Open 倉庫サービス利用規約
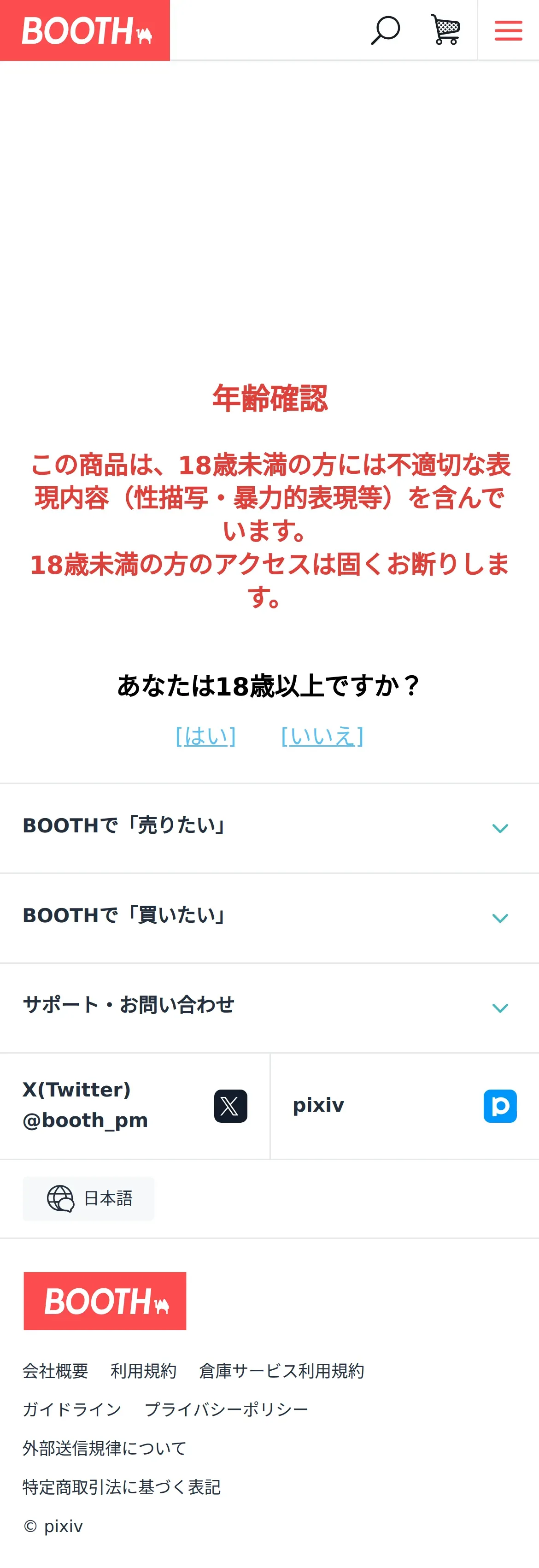Screen dimensions: 539x1568 (281, 1371)
